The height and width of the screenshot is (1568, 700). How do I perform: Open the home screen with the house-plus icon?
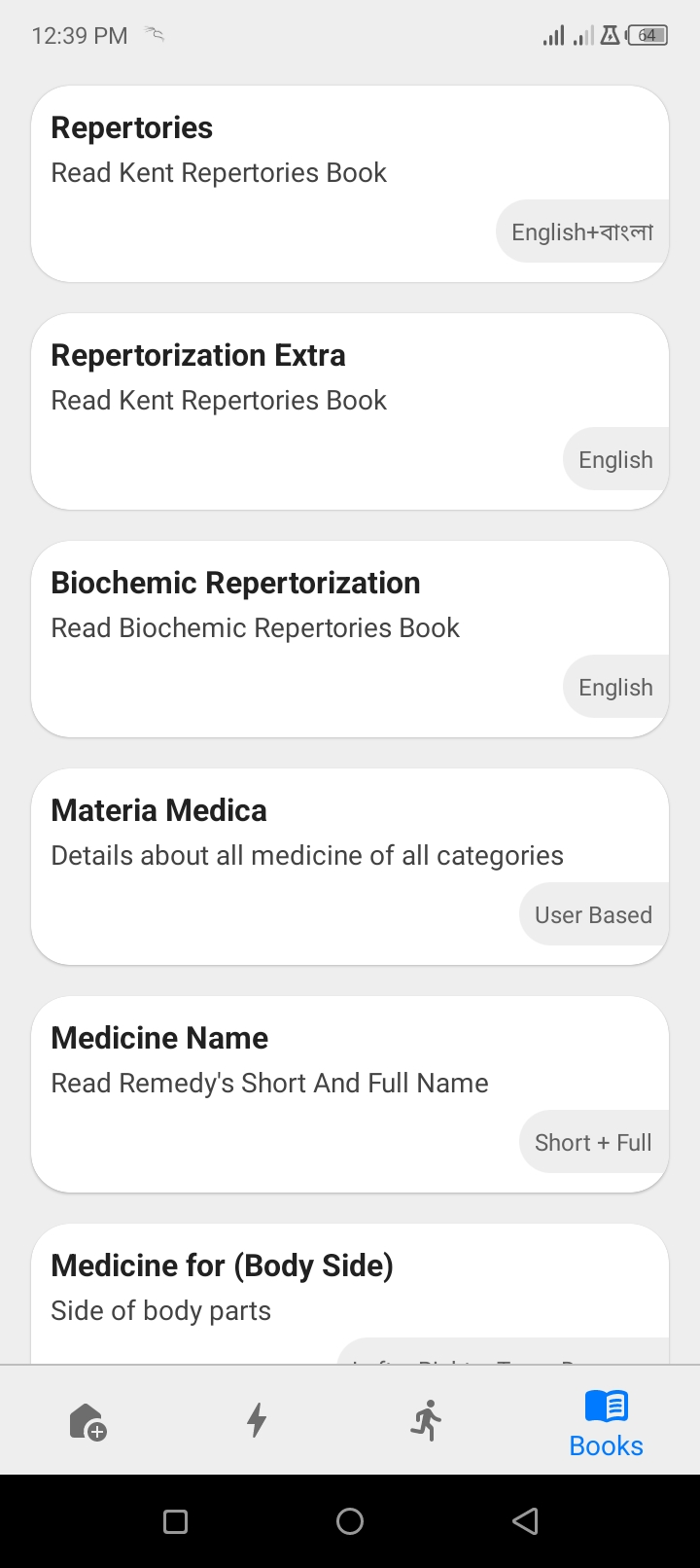click(x=87, y=1420)
